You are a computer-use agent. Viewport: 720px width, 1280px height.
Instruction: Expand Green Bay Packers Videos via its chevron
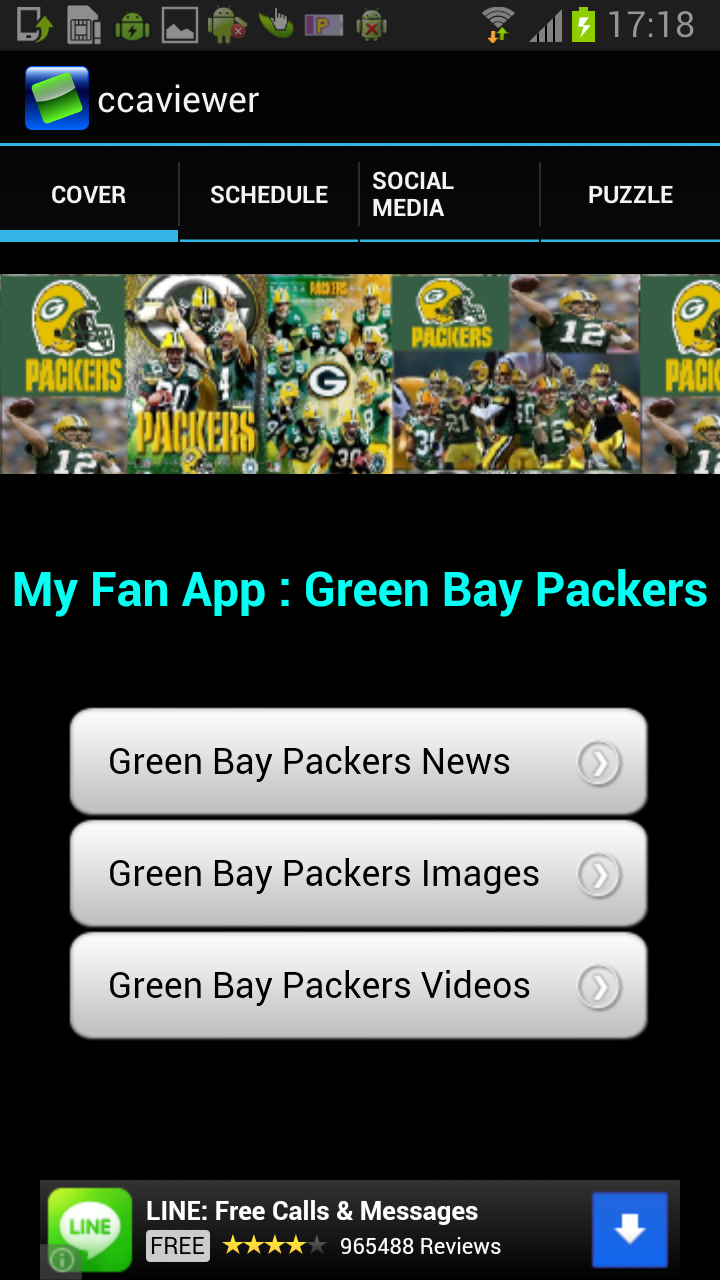(x=599, y=985)
